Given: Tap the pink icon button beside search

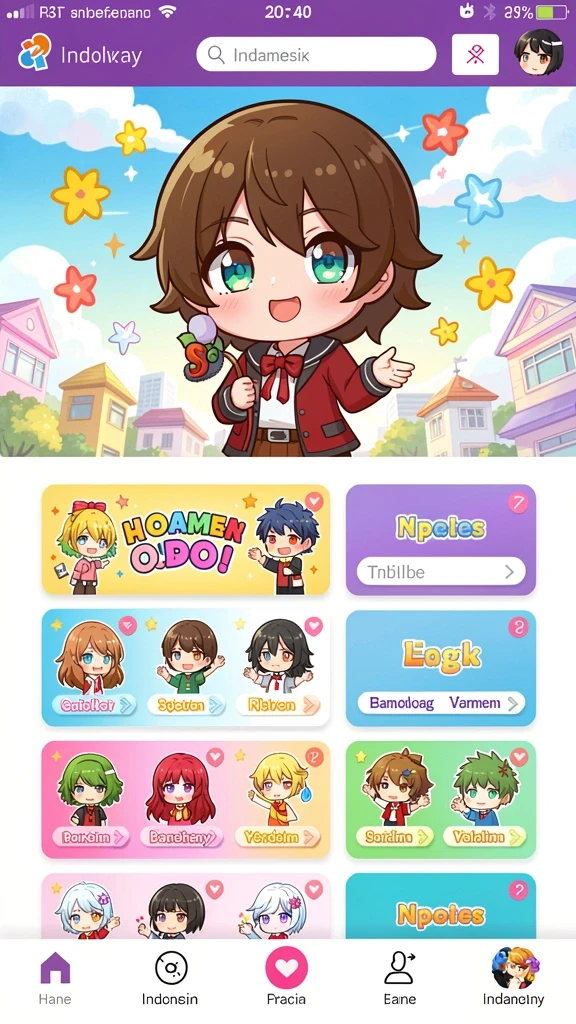Looking at the screenshot, I should tap(475, 55).
